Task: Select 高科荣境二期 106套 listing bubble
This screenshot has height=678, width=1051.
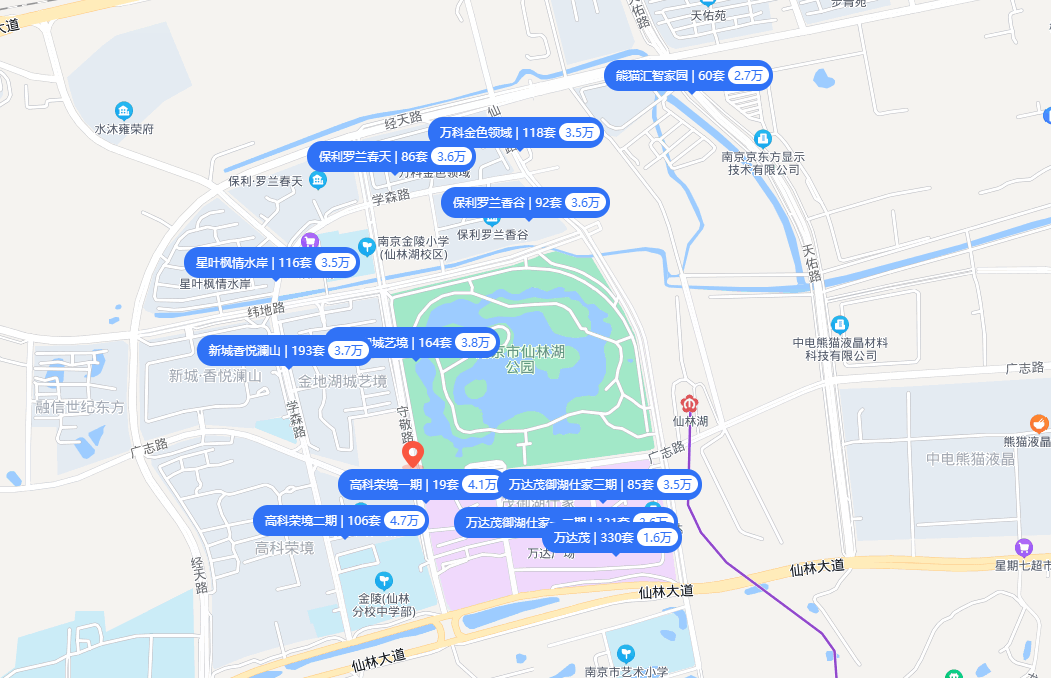Action: [x=340, y=520]
